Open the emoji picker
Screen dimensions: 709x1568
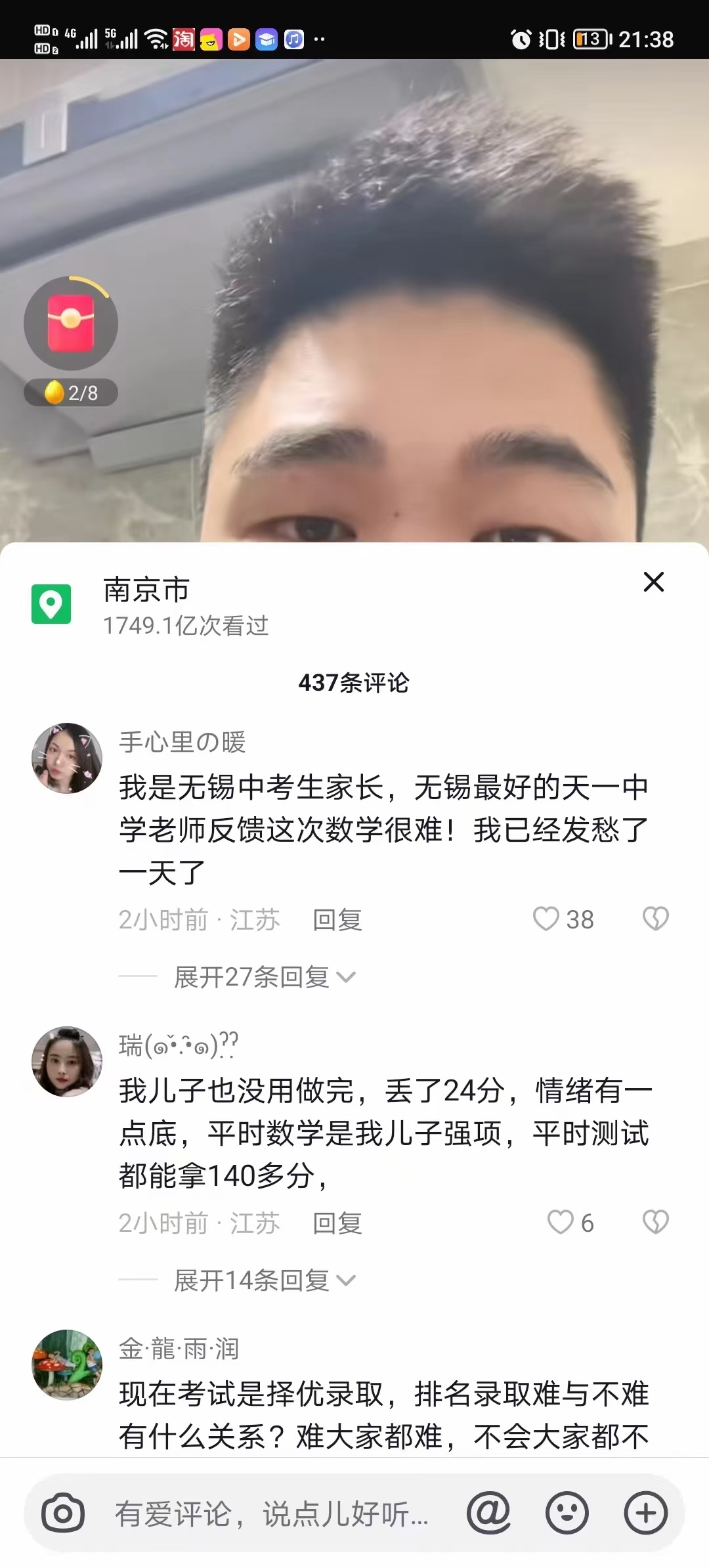coord(567,1513)
